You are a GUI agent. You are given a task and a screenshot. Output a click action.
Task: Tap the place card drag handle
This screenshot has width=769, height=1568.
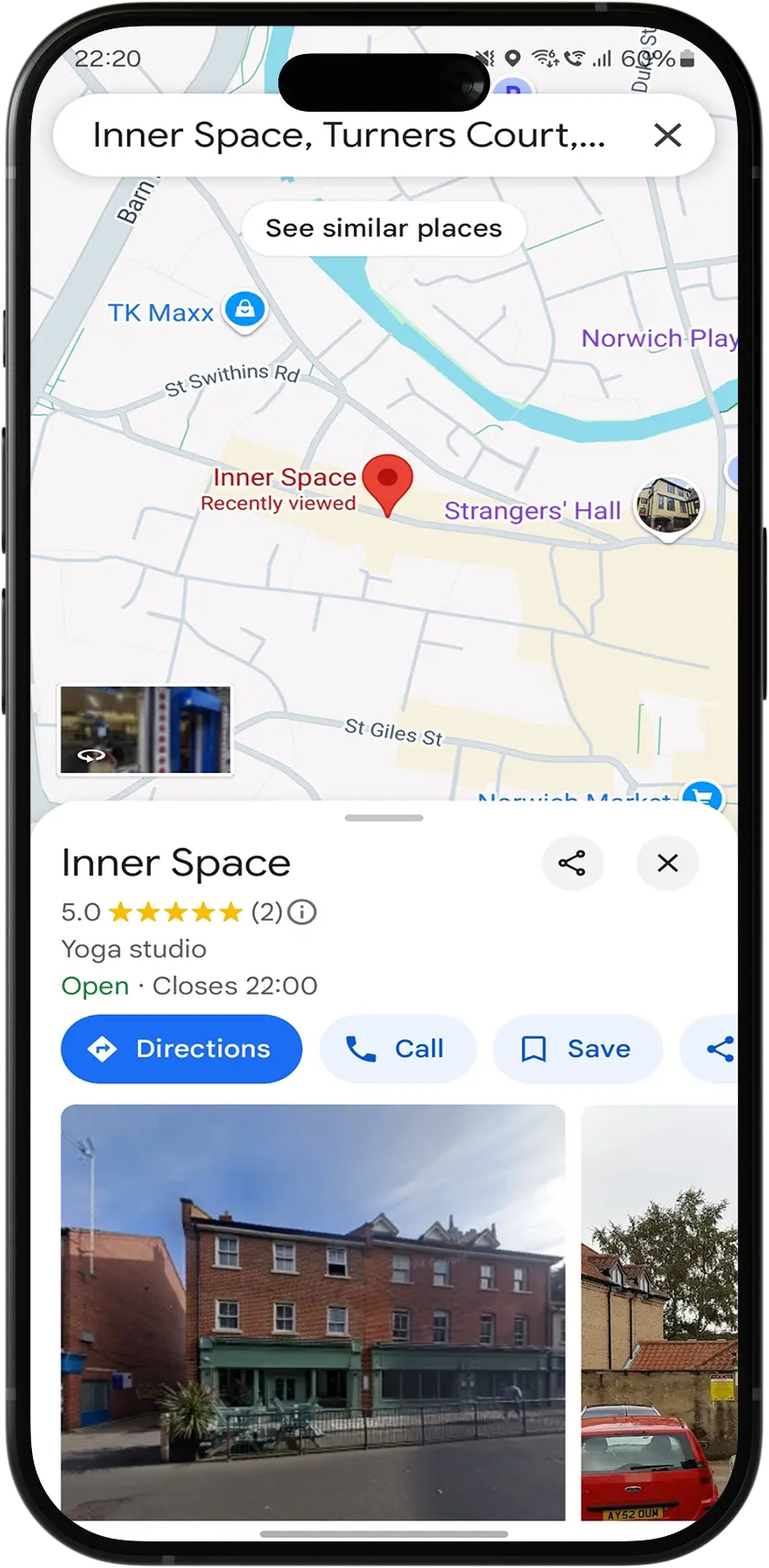tap(384, 818)
